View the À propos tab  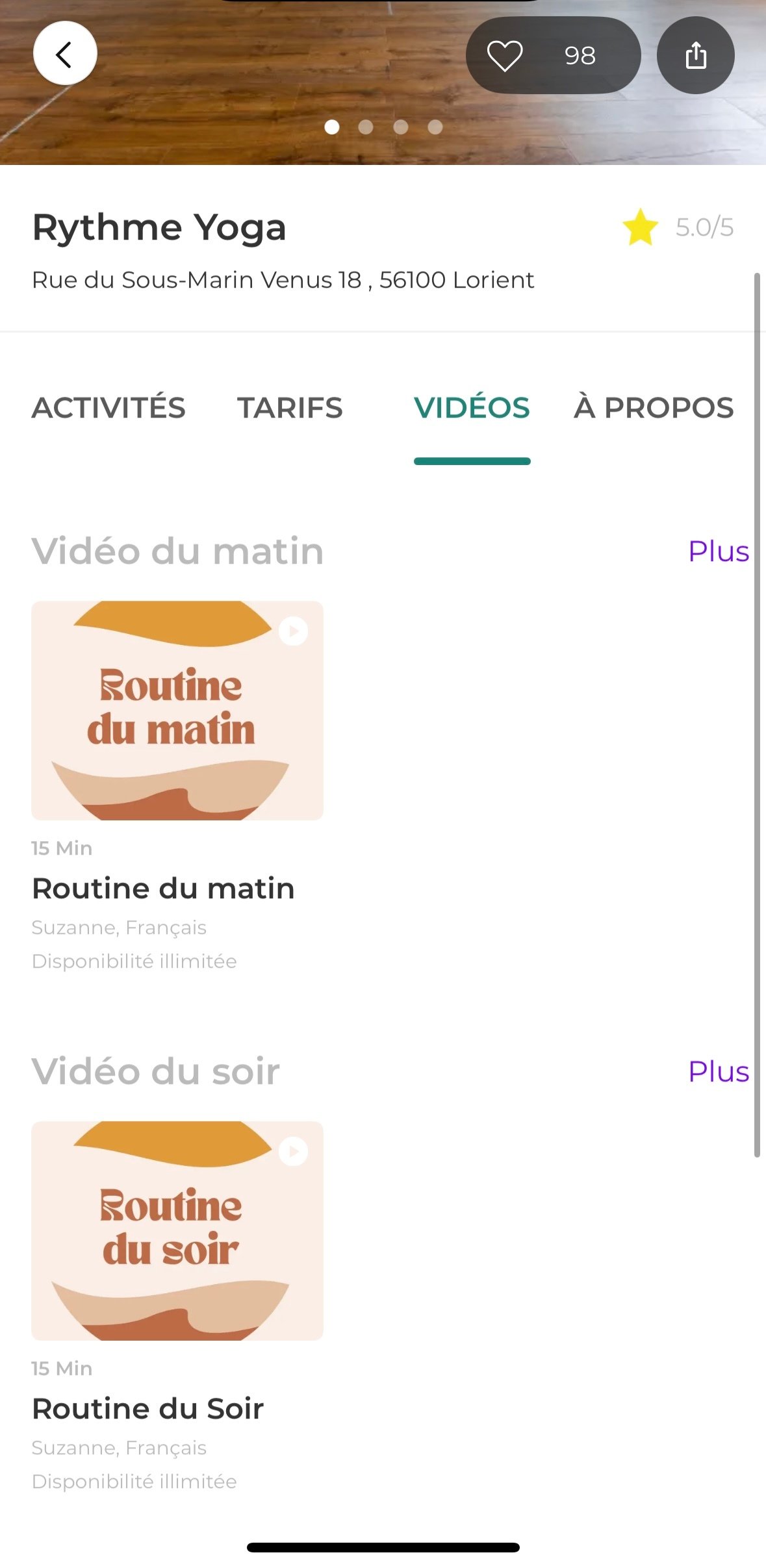coord(654,408)
